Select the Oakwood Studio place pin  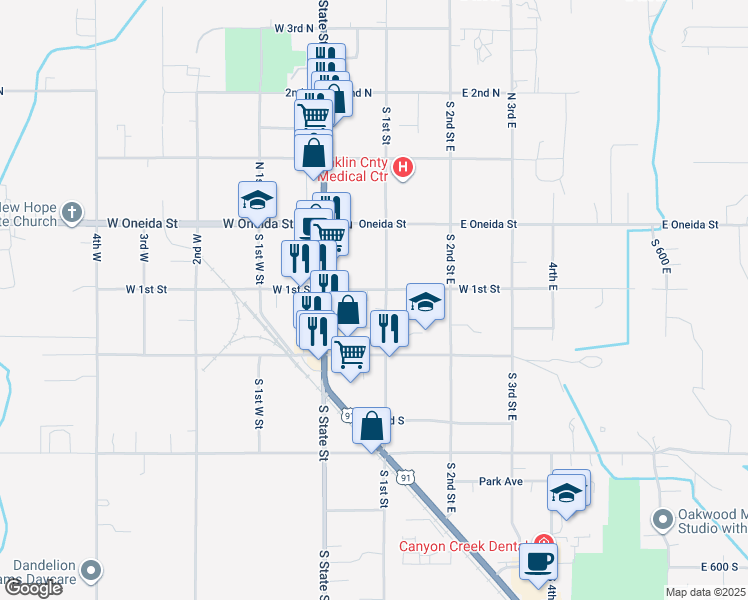(x=663, y=520)
